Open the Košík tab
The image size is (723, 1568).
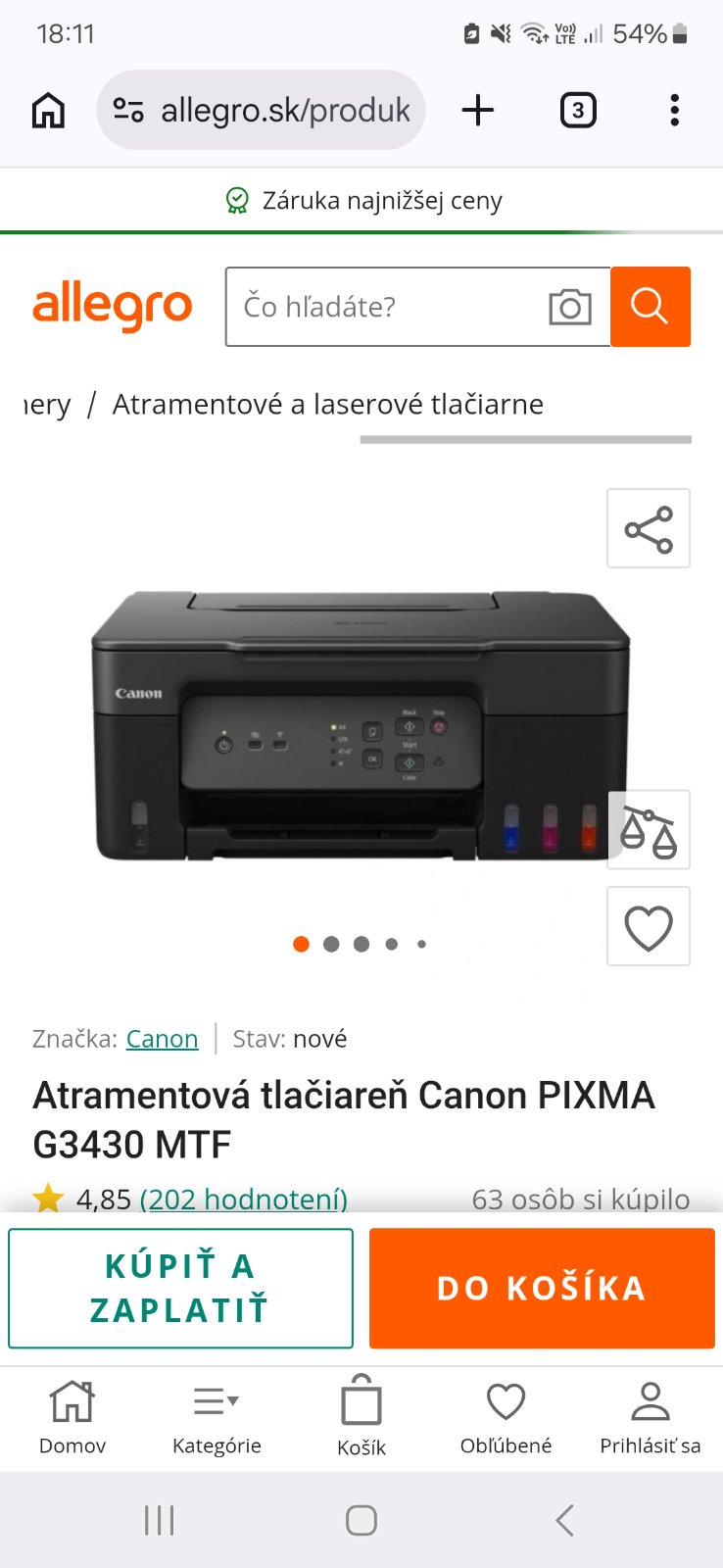(x=361, y=1417)
